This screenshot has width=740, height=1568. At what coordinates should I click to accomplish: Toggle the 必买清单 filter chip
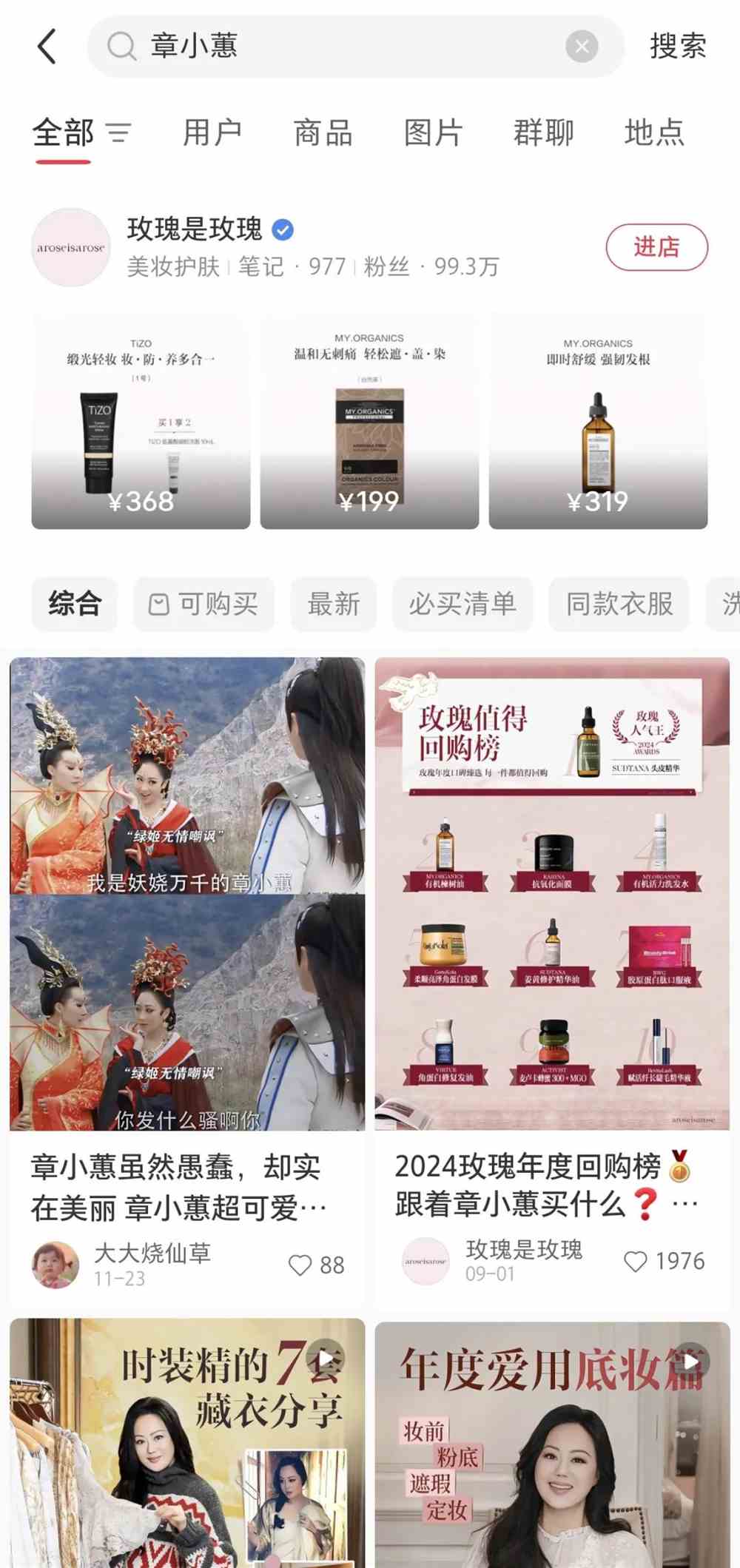point(461,605)
